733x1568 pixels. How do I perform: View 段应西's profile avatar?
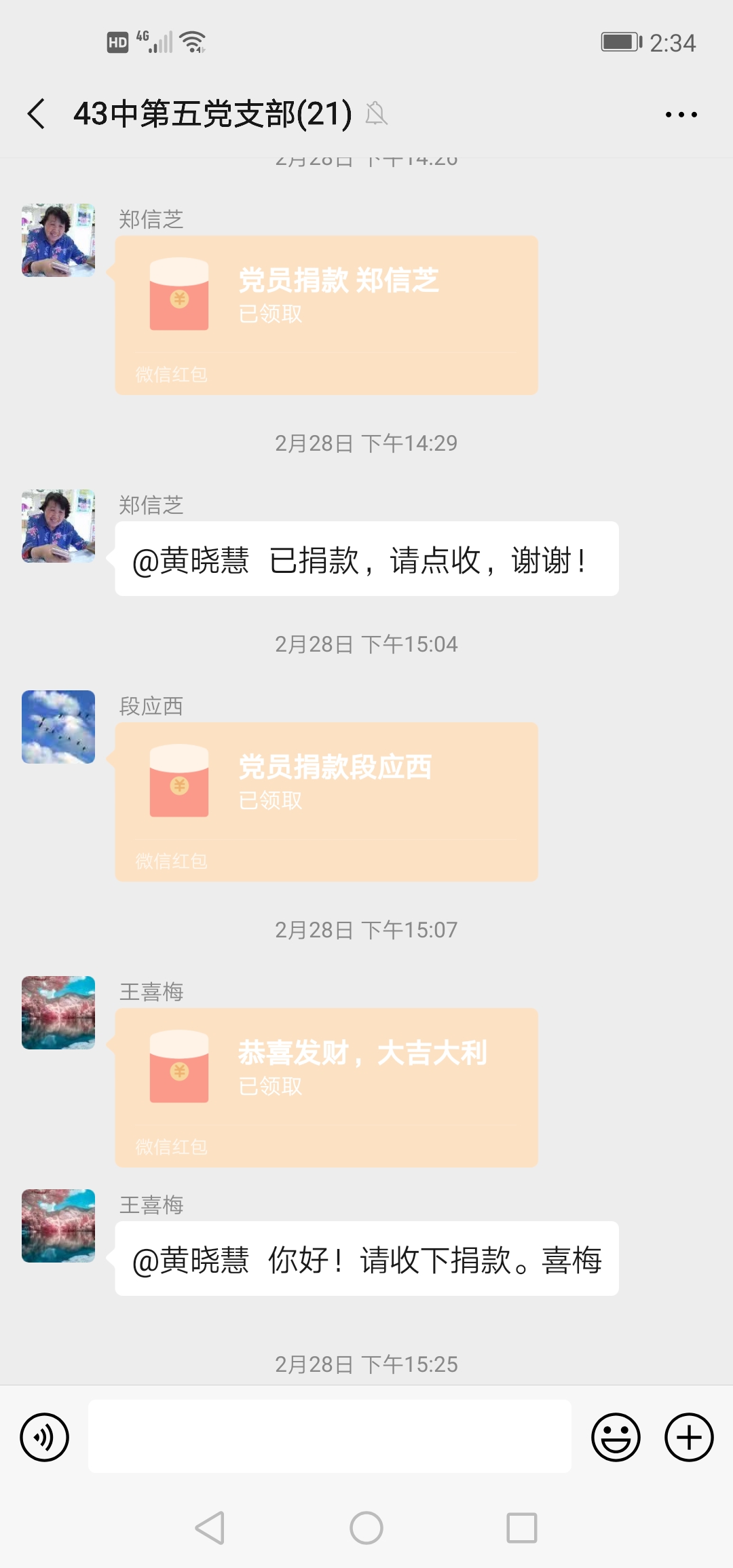coord(58,727)
